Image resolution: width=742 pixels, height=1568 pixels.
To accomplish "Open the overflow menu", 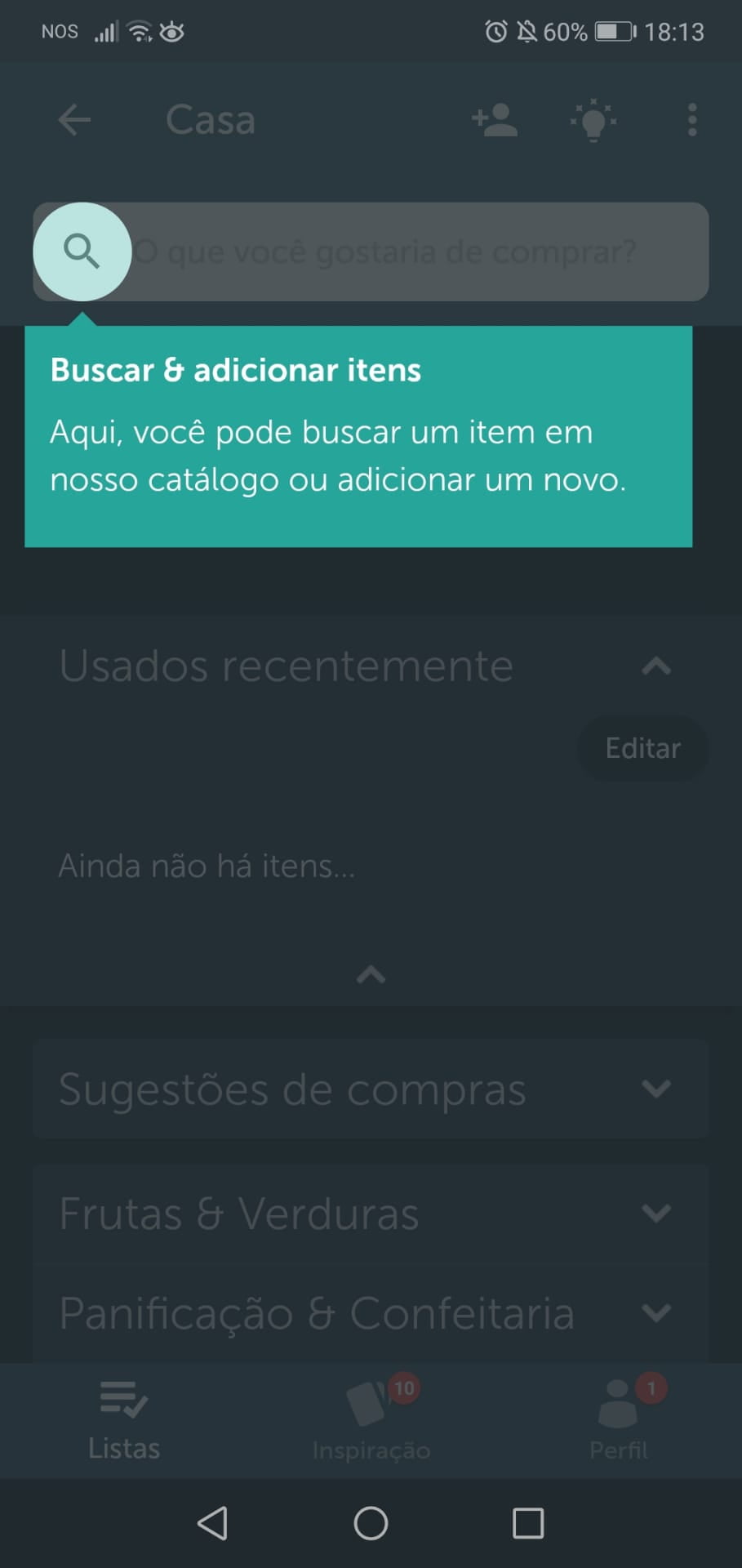I will point(692,120).
